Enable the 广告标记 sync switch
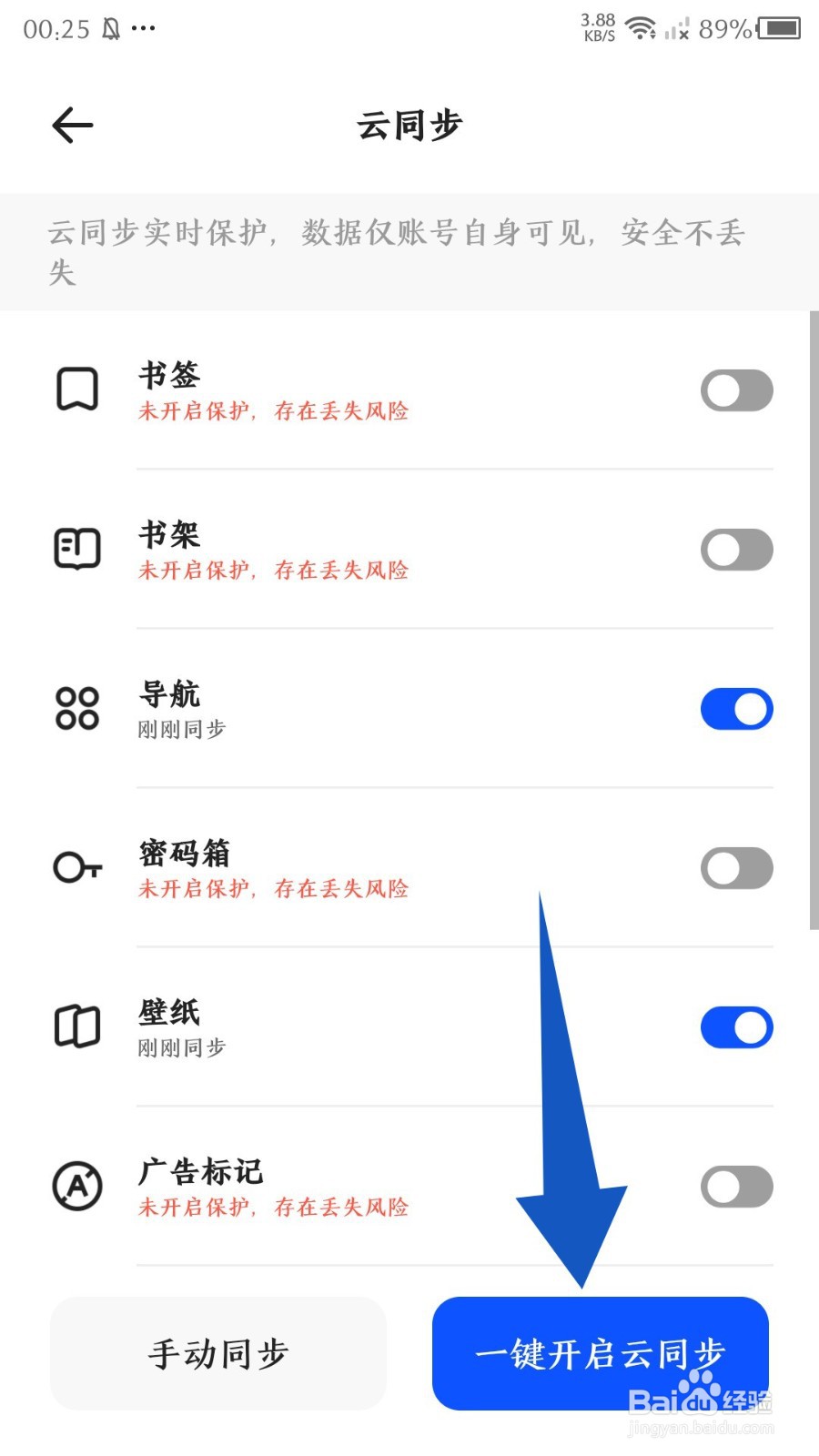819x1456 pixels. click(x=736, y=1187)
